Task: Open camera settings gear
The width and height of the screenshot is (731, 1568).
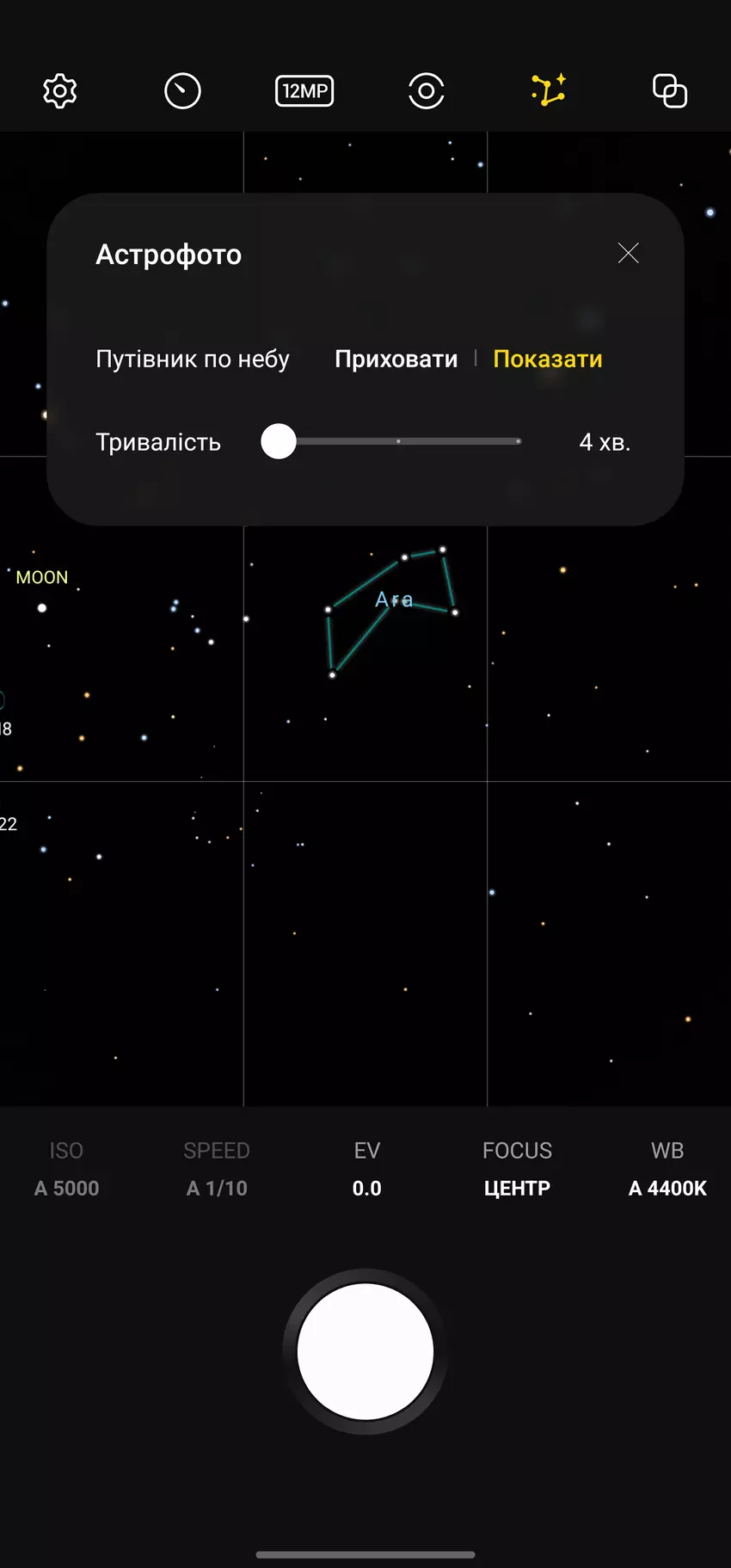Action: pos(60,91)
